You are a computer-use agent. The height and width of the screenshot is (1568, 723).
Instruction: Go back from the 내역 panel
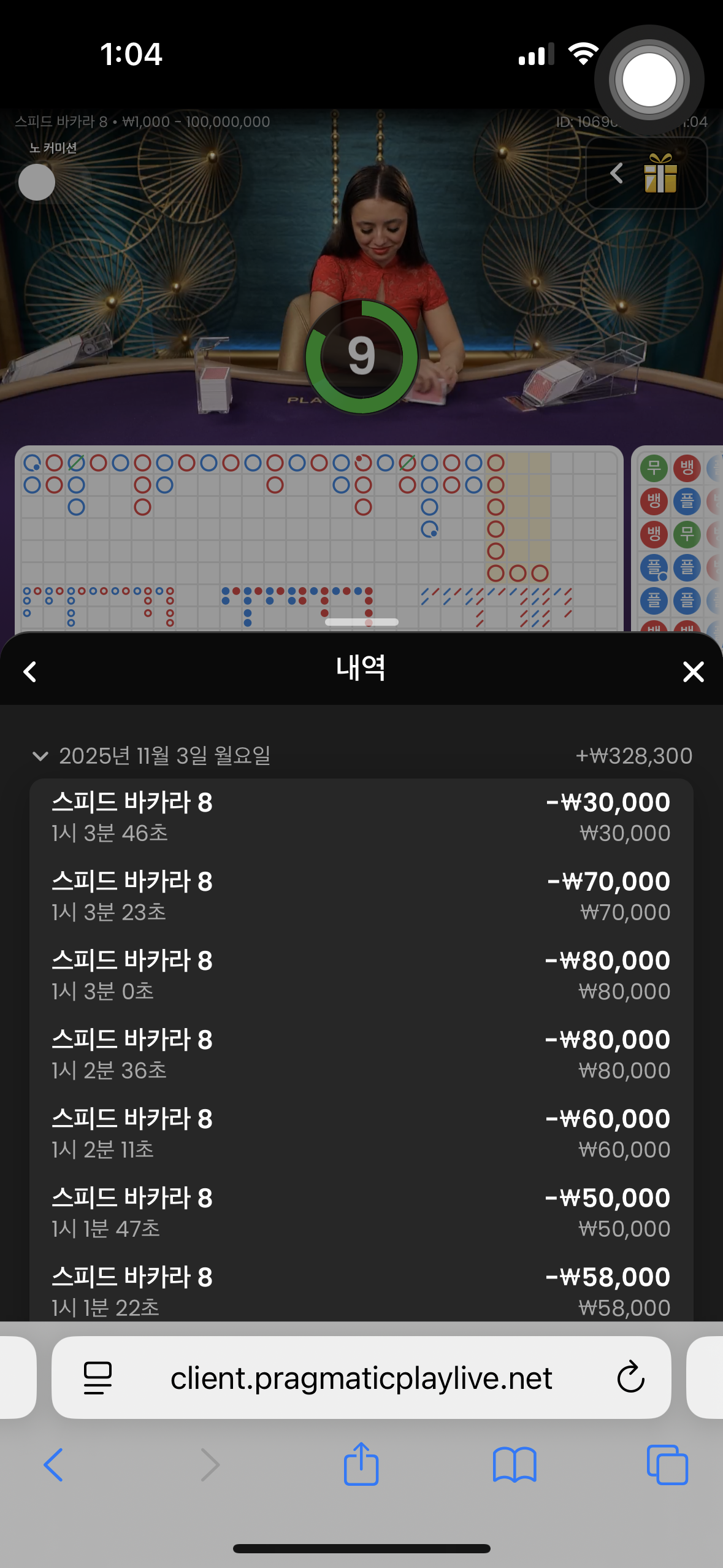[x=30, y=672]
